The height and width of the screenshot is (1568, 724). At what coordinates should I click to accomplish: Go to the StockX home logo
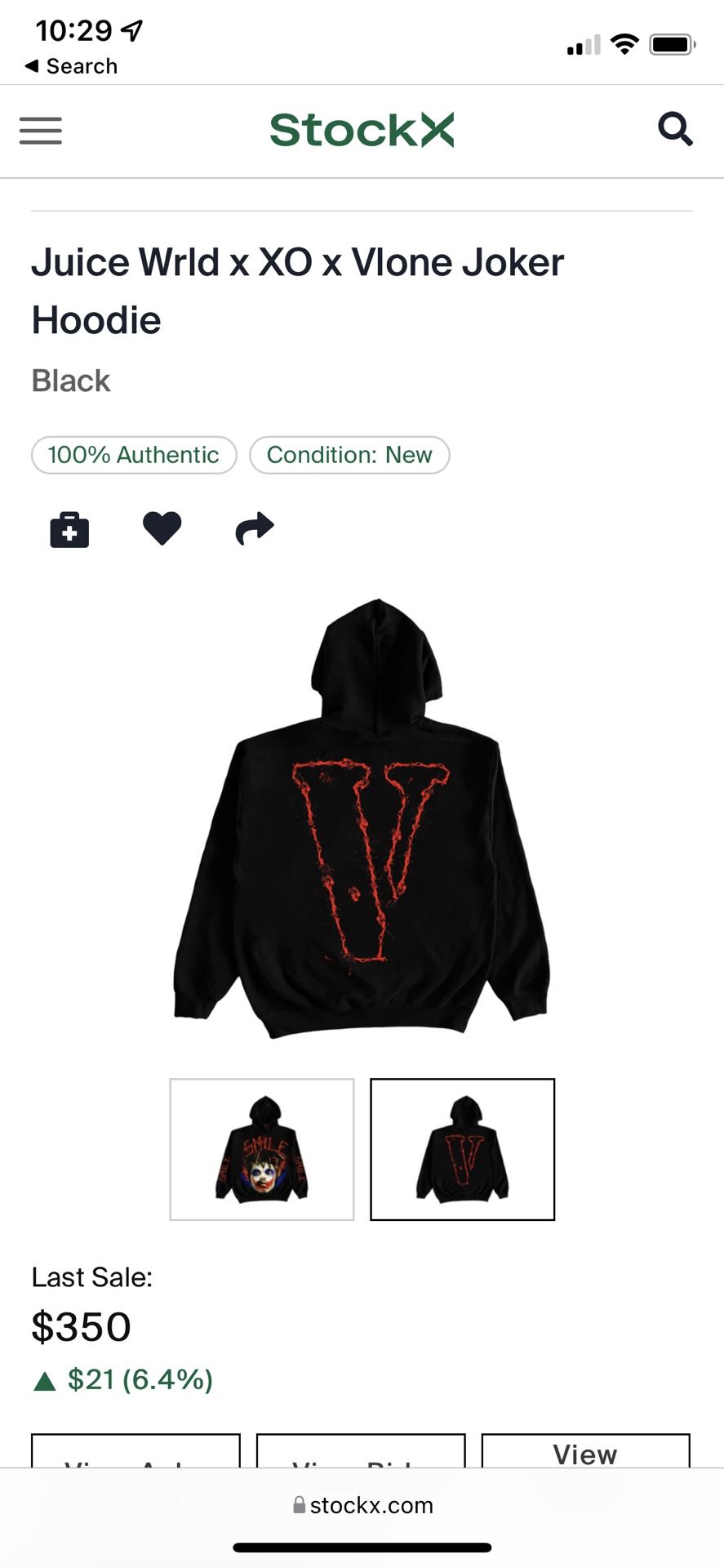362,130
